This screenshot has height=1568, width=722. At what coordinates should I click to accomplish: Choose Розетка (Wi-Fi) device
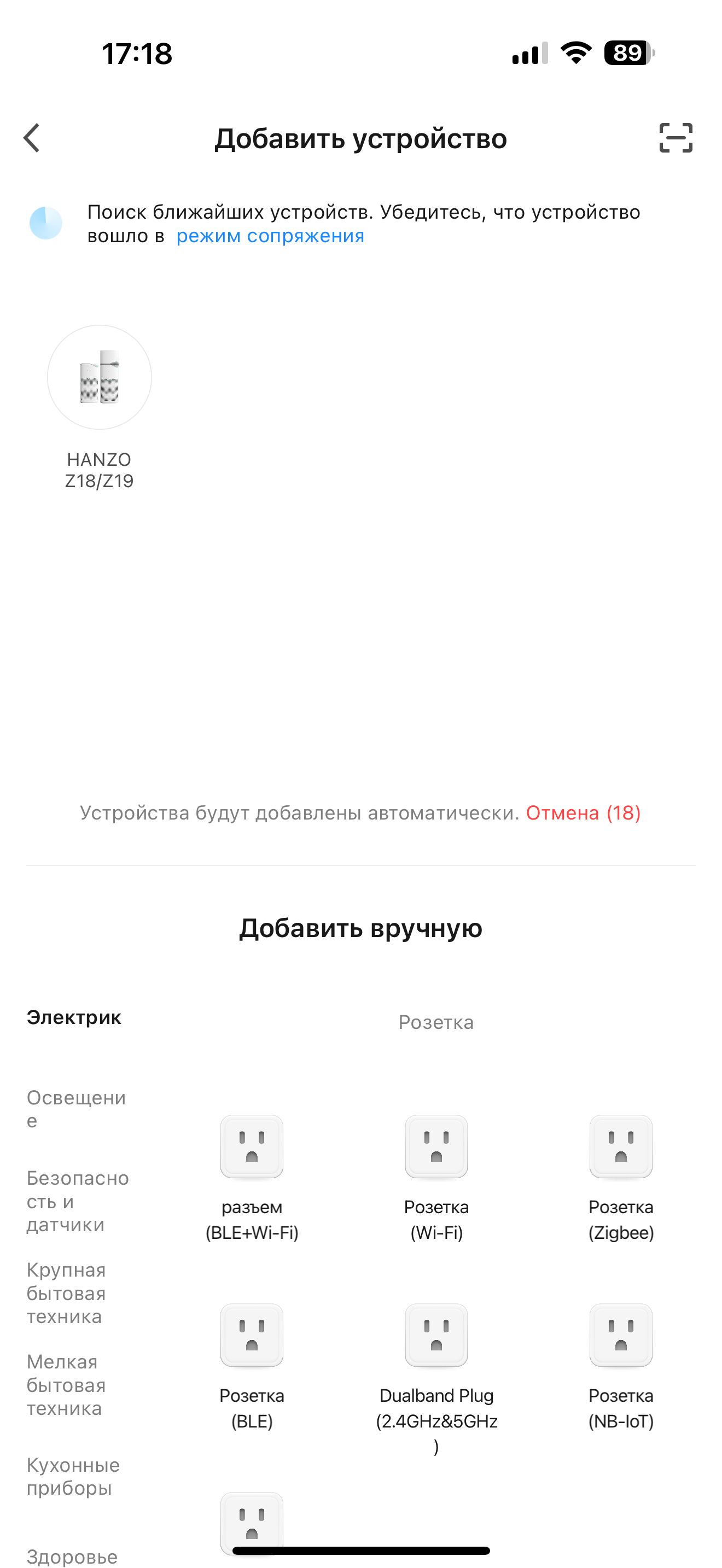click(436, 1148)
